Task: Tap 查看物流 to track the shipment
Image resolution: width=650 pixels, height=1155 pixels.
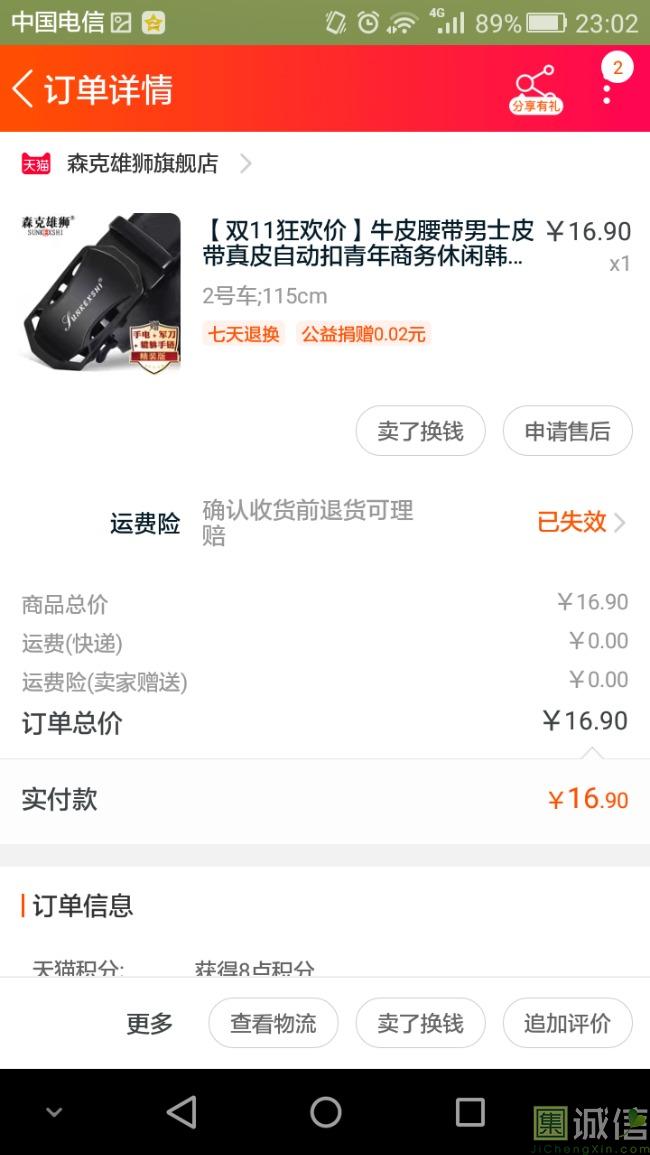Action: (x=273, y=1023)
